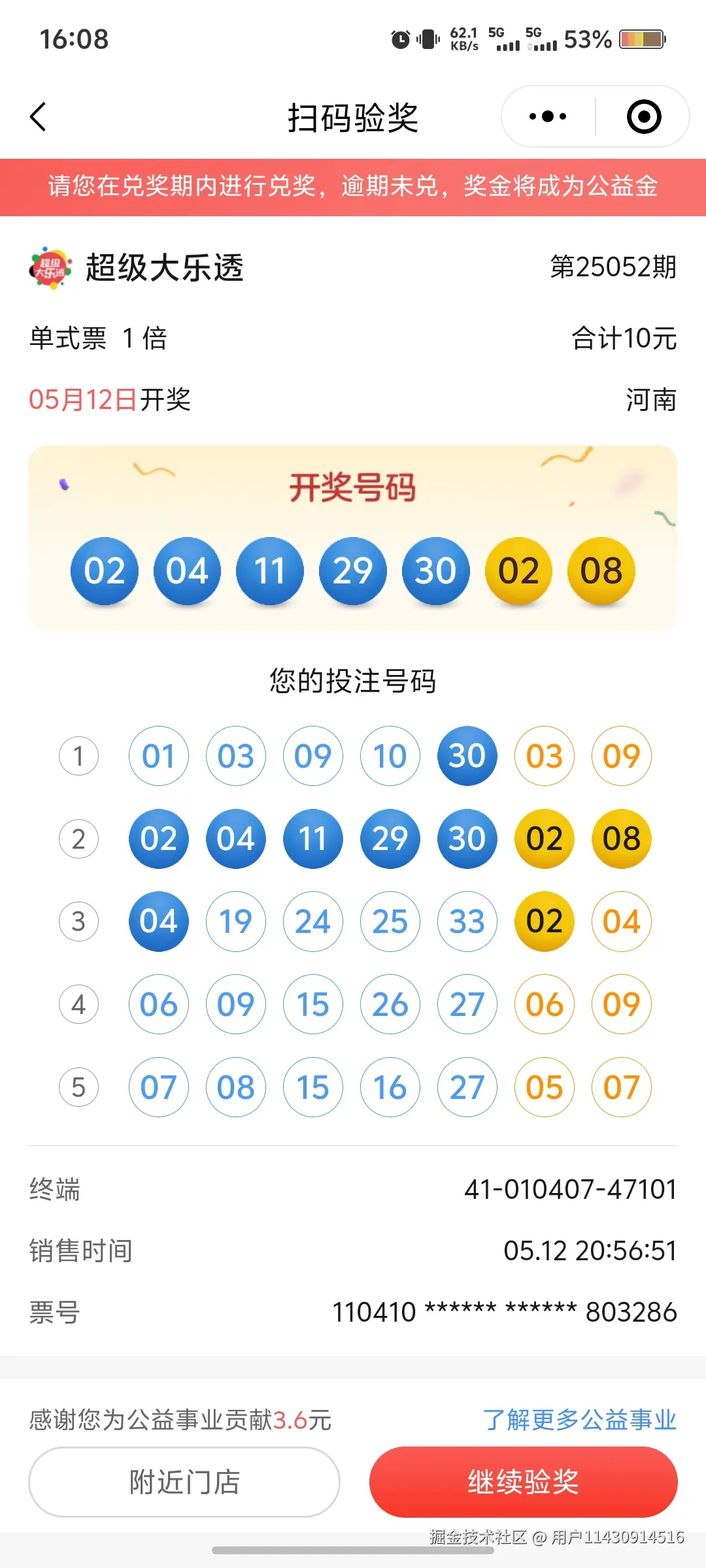The height and width of the screenshot is (1568, 706).
Task: Tap yellow ball 02 in bet row 3
Action: click(545, 922)
